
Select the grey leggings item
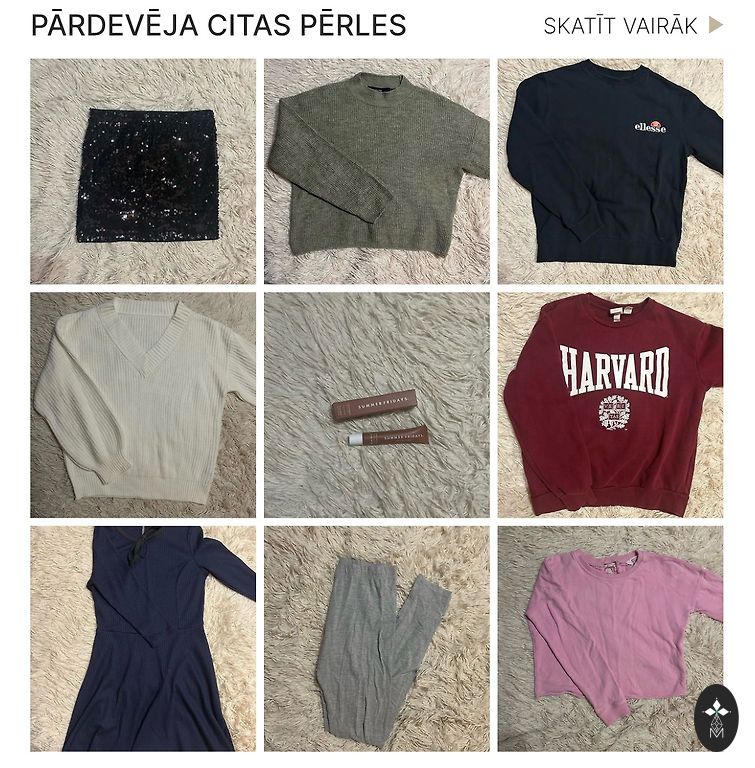(376, 639)
